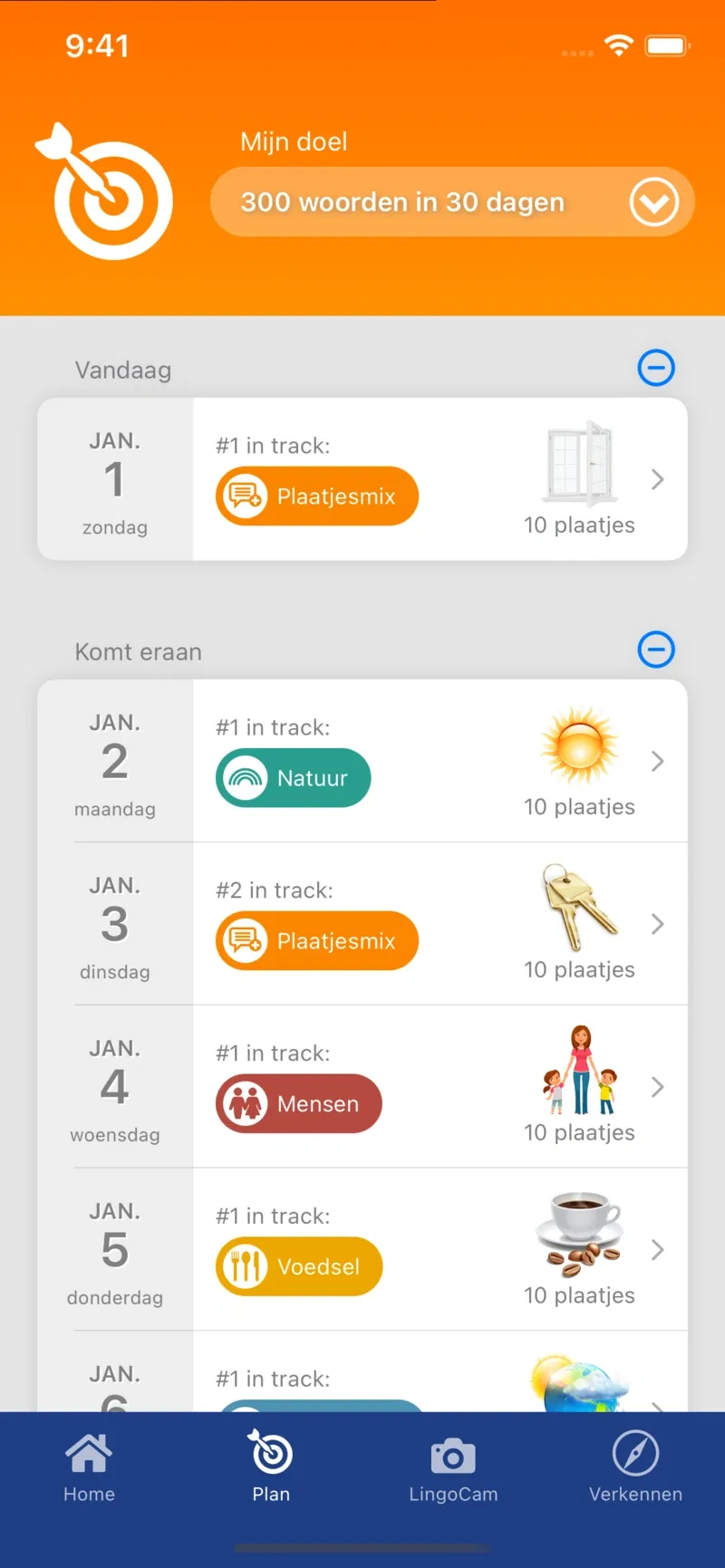Expand the Jan. 1 Plaatjesmix lesson via its chevron
Screen dimensions: 725x1568
(x=658, y=479)
